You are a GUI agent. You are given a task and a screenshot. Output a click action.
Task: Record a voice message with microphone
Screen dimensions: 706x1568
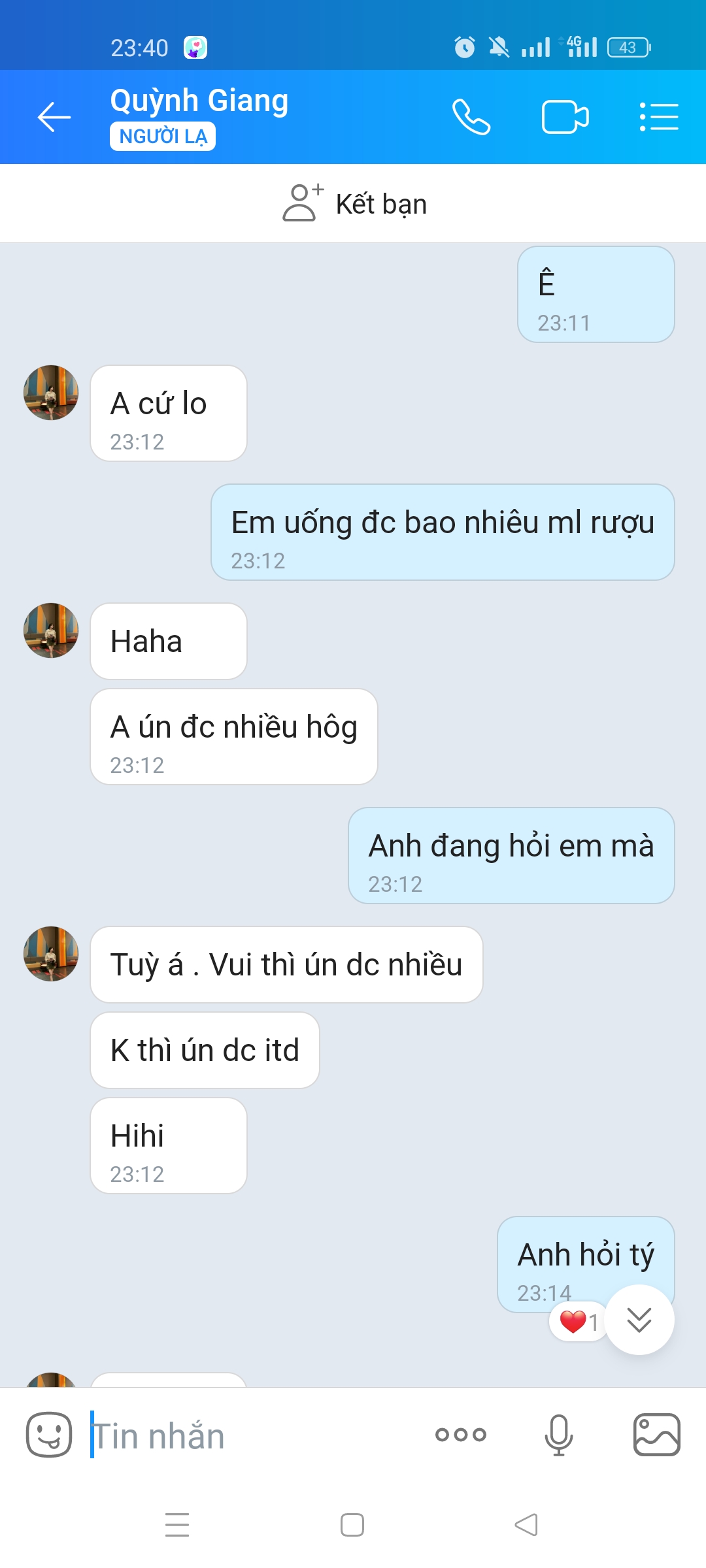559,1435
